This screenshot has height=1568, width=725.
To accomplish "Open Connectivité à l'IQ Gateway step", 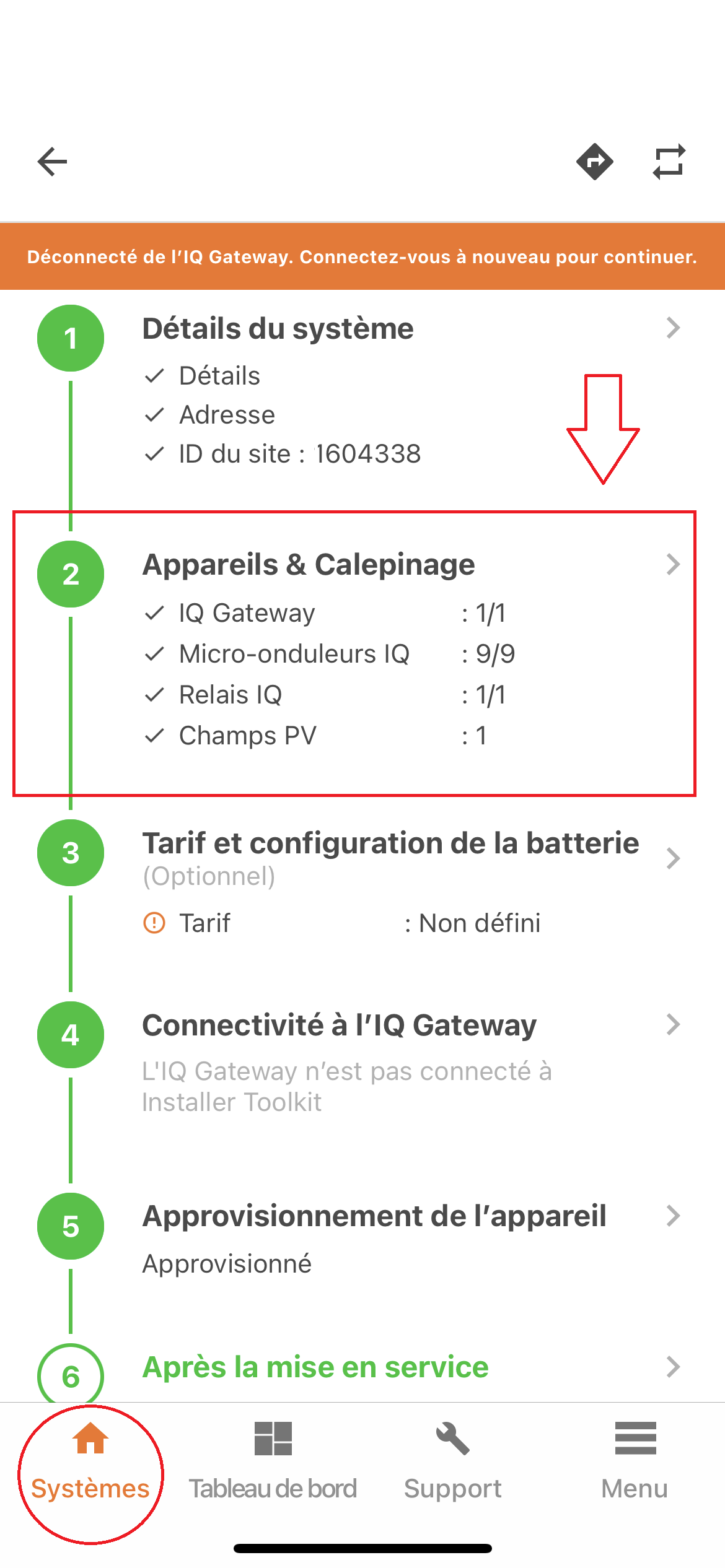I will [x=339, y=1026].
